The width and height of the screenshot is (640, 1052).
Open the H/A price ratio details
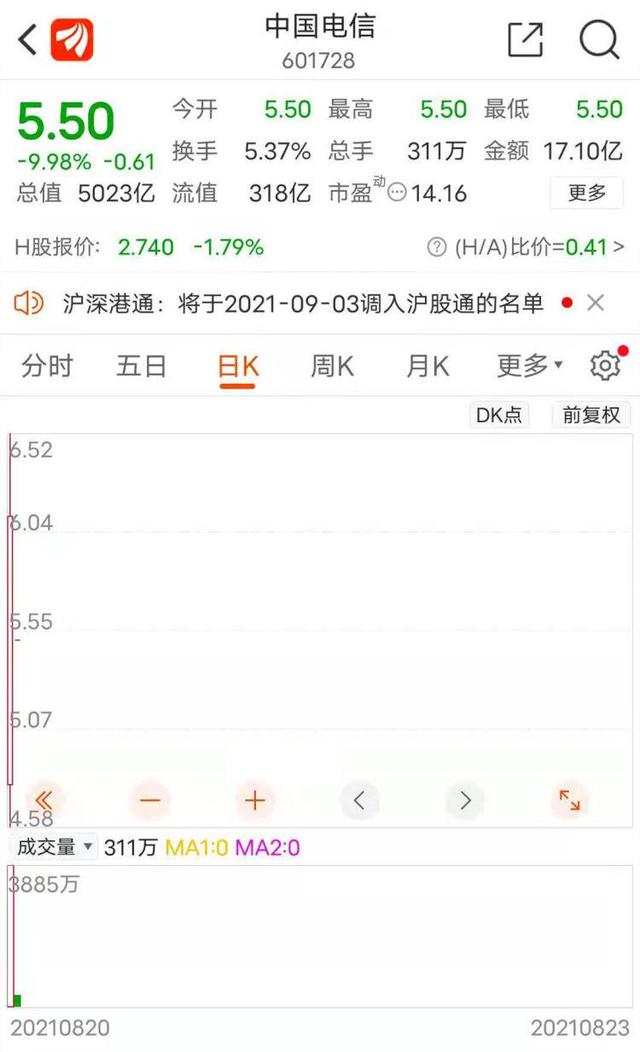click(525, 246)
